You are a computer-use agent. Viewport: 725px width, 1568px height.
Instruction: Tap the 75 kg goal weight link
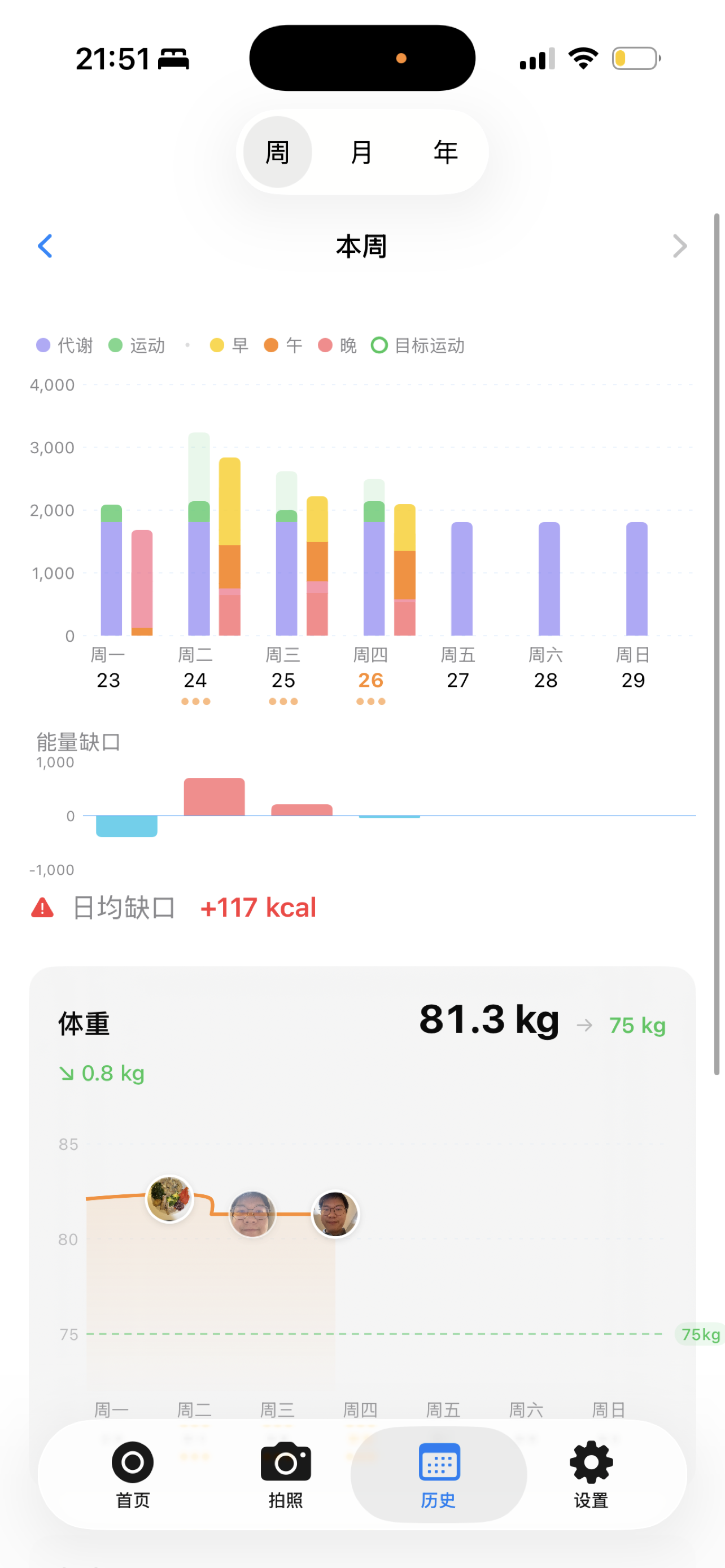[637, 1025]
